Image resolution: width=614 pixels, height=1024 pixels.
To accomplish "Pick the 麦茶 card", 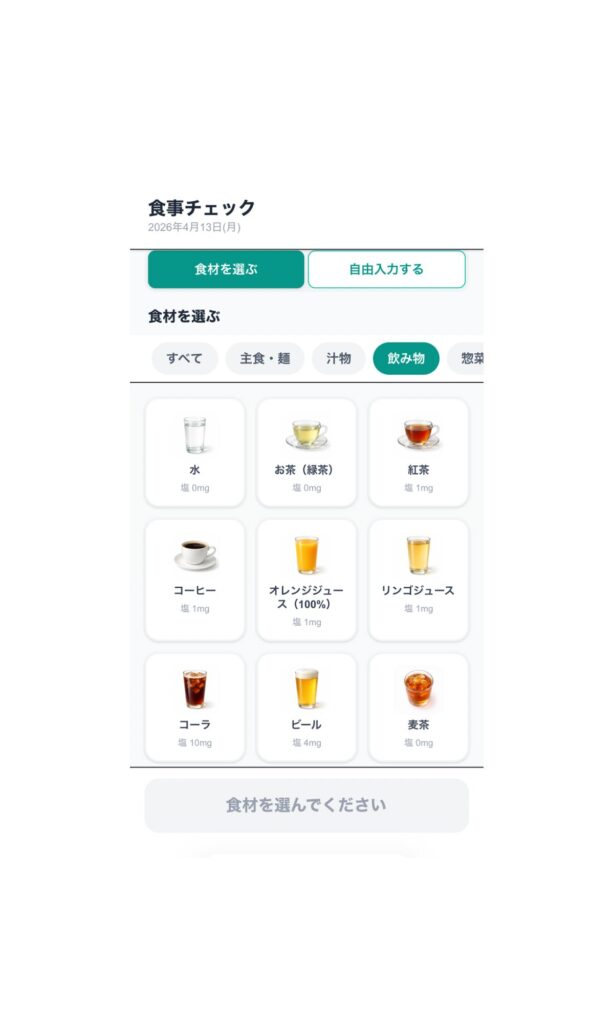I will [x=418, y=707].
